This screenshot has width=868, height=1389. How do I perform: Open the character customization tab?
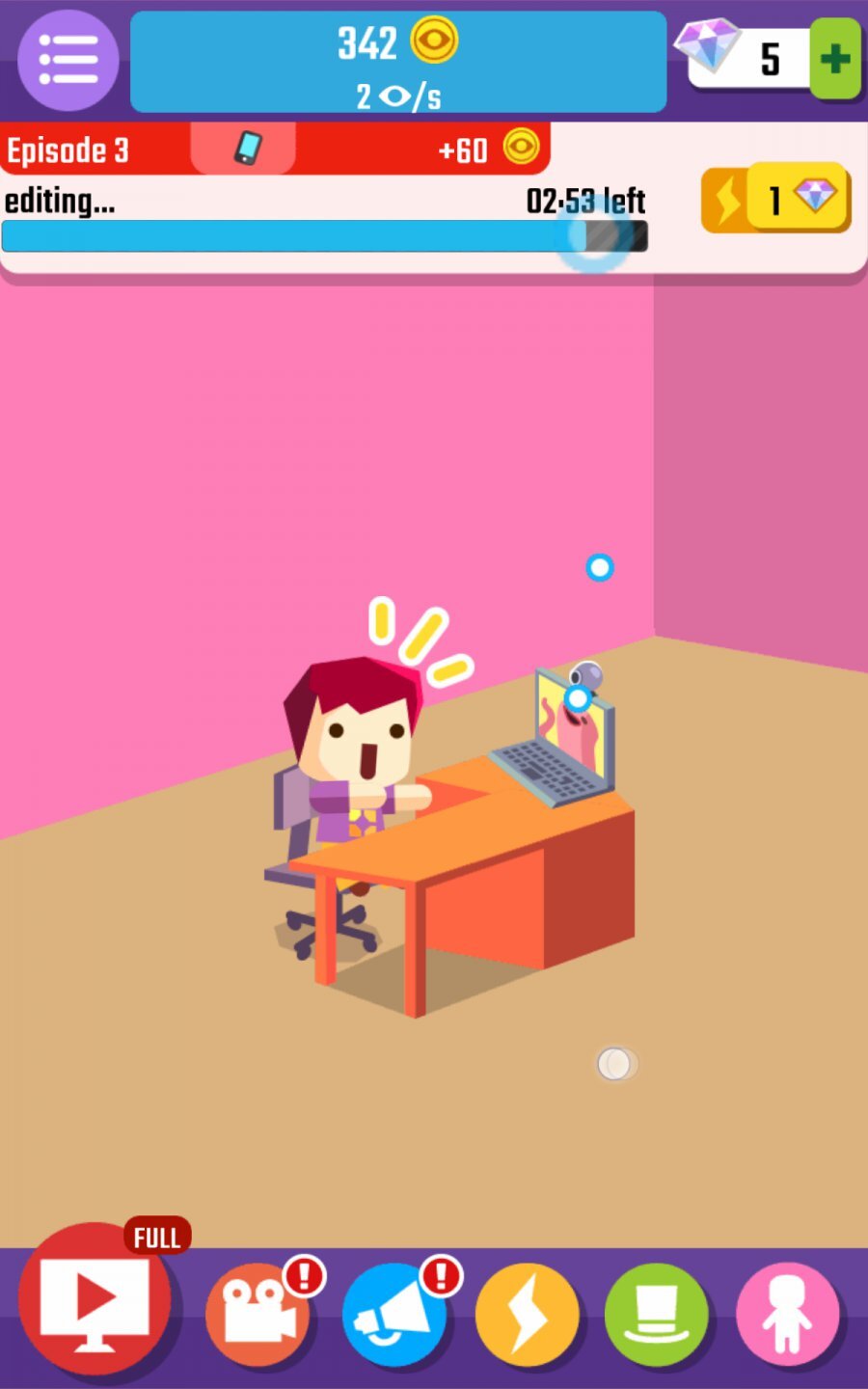787,1314
